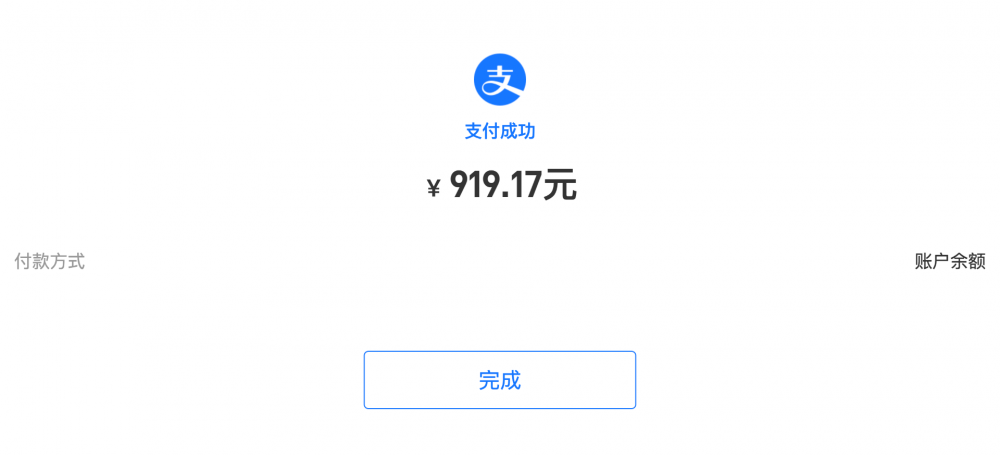Tap the 完成 button to finish
1000x455 pixels.
(x=500, y=380)
